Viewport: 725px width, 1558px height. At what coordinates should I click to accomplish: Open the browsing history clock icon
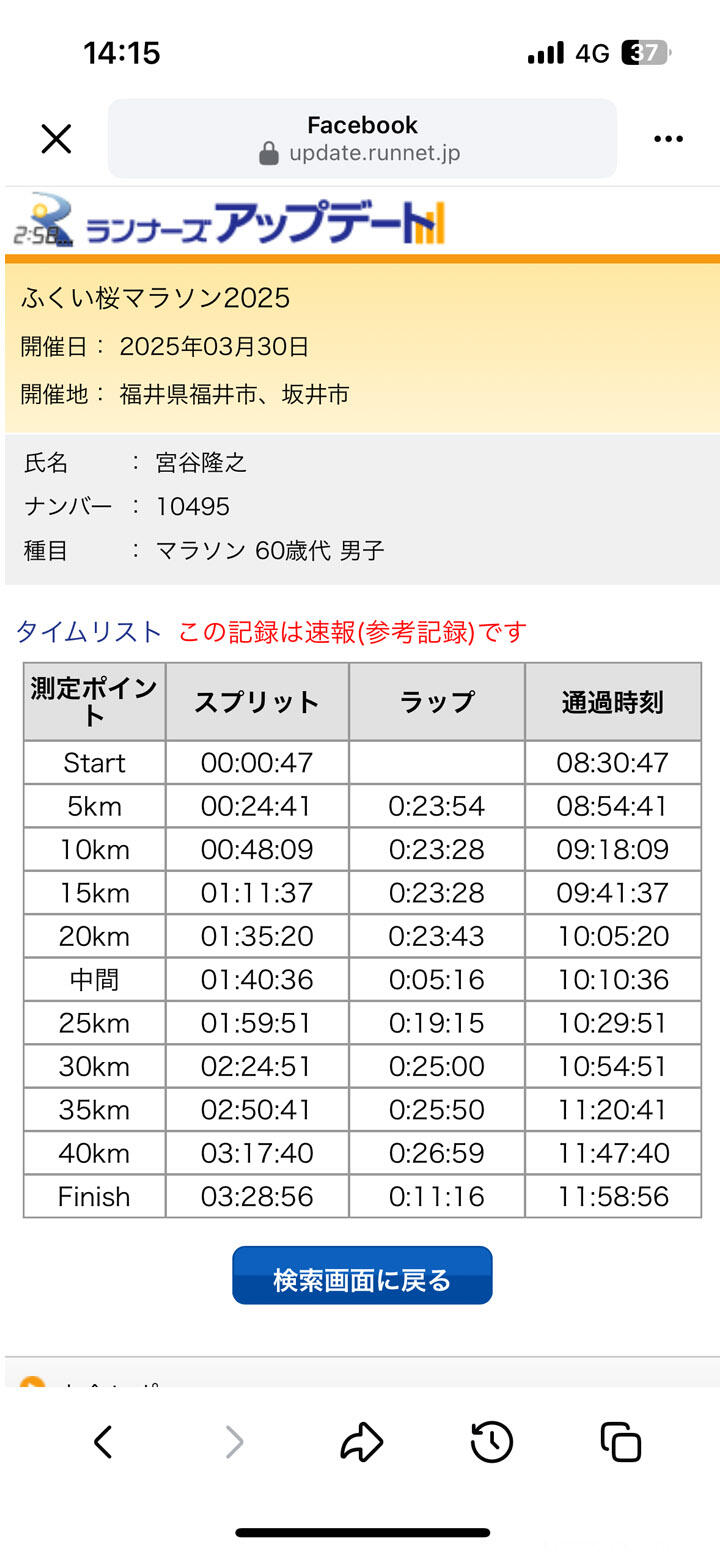[492, 1442]
